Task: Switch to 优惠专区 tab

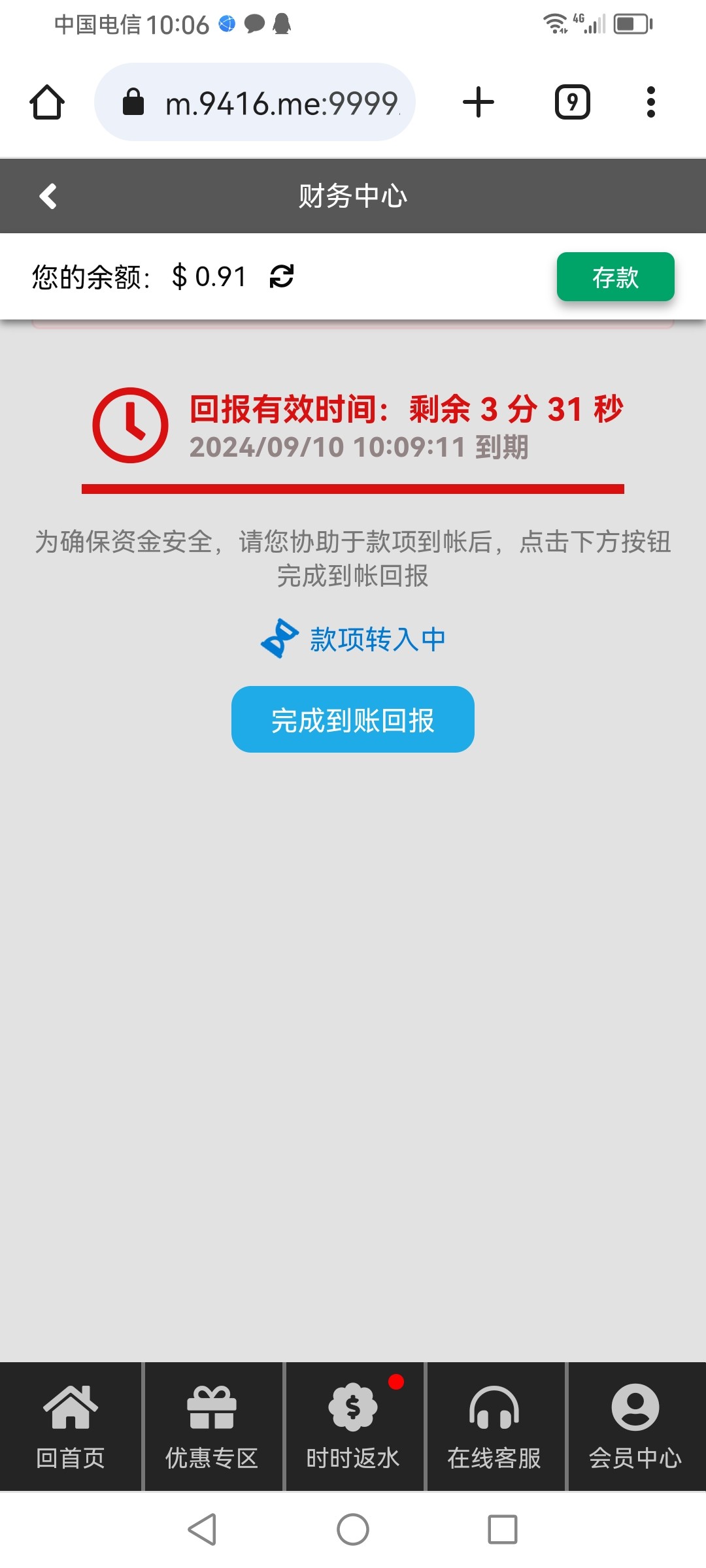Action: click(212, 1427)
